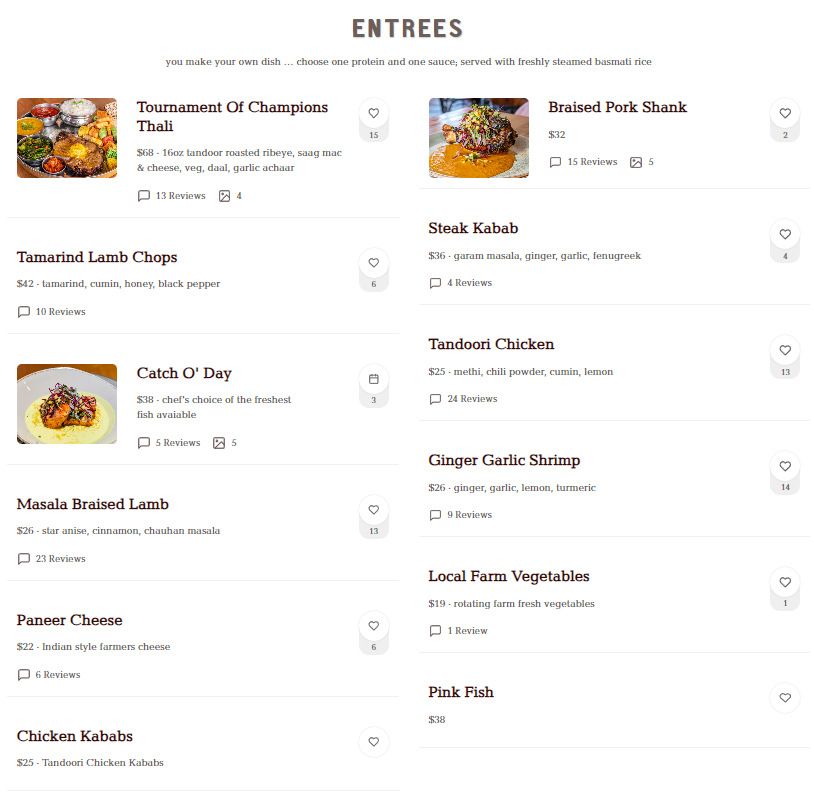Like the Paneer Cheese entree
This screenshot has width=814, height=793.
tap(373, 626)
